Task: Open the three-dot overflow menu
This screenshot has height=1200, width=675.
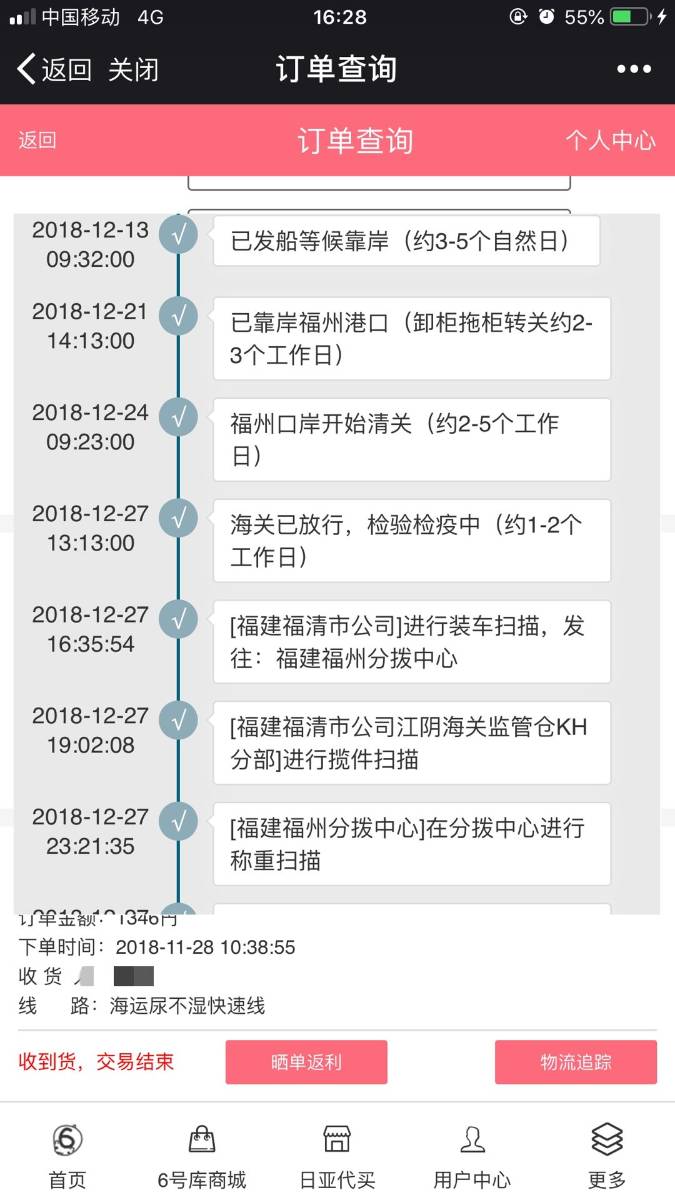Action: [634, 70]
